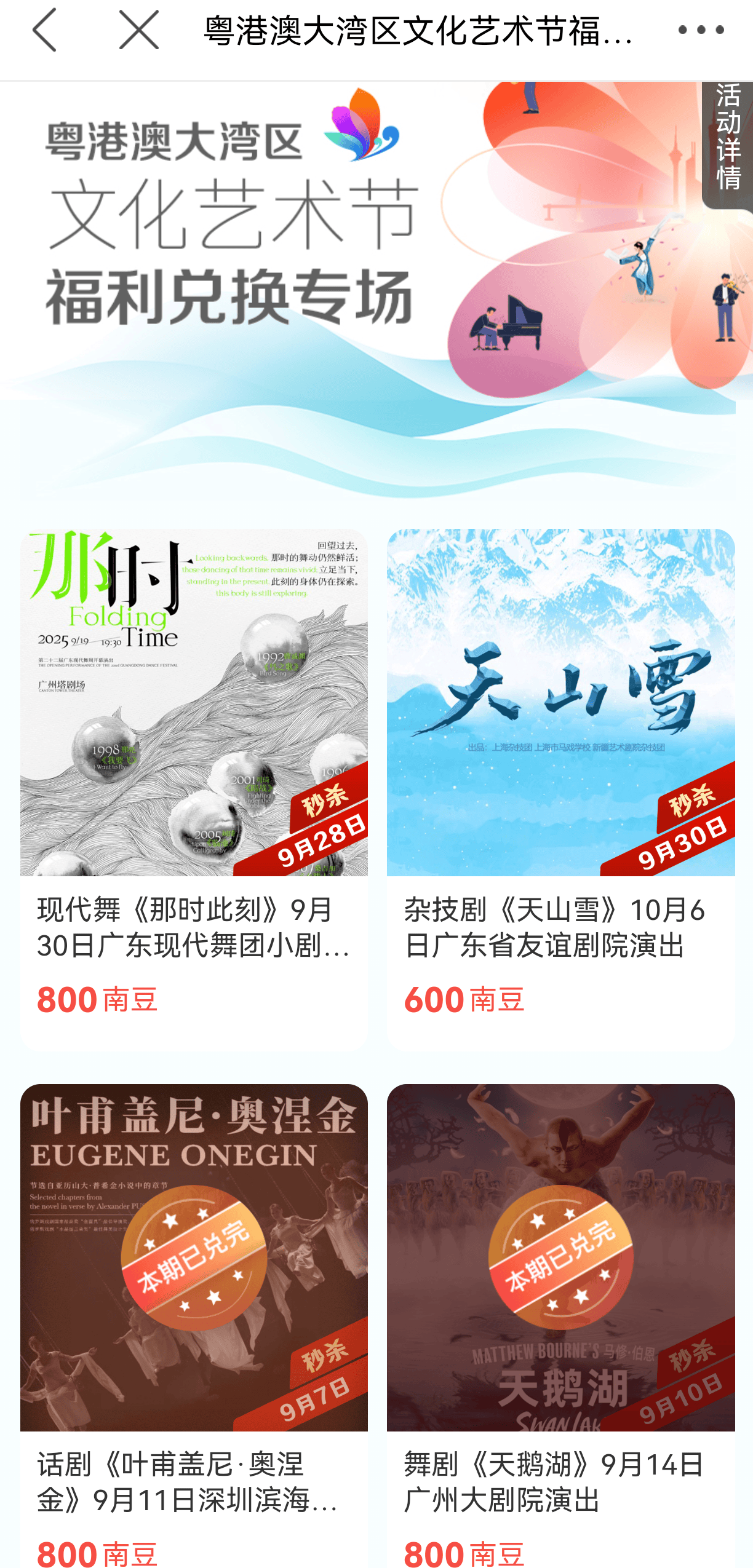Viewport: 753px width, 1568px height.
Task: Close this web page
Action: [x=138, y=30]
